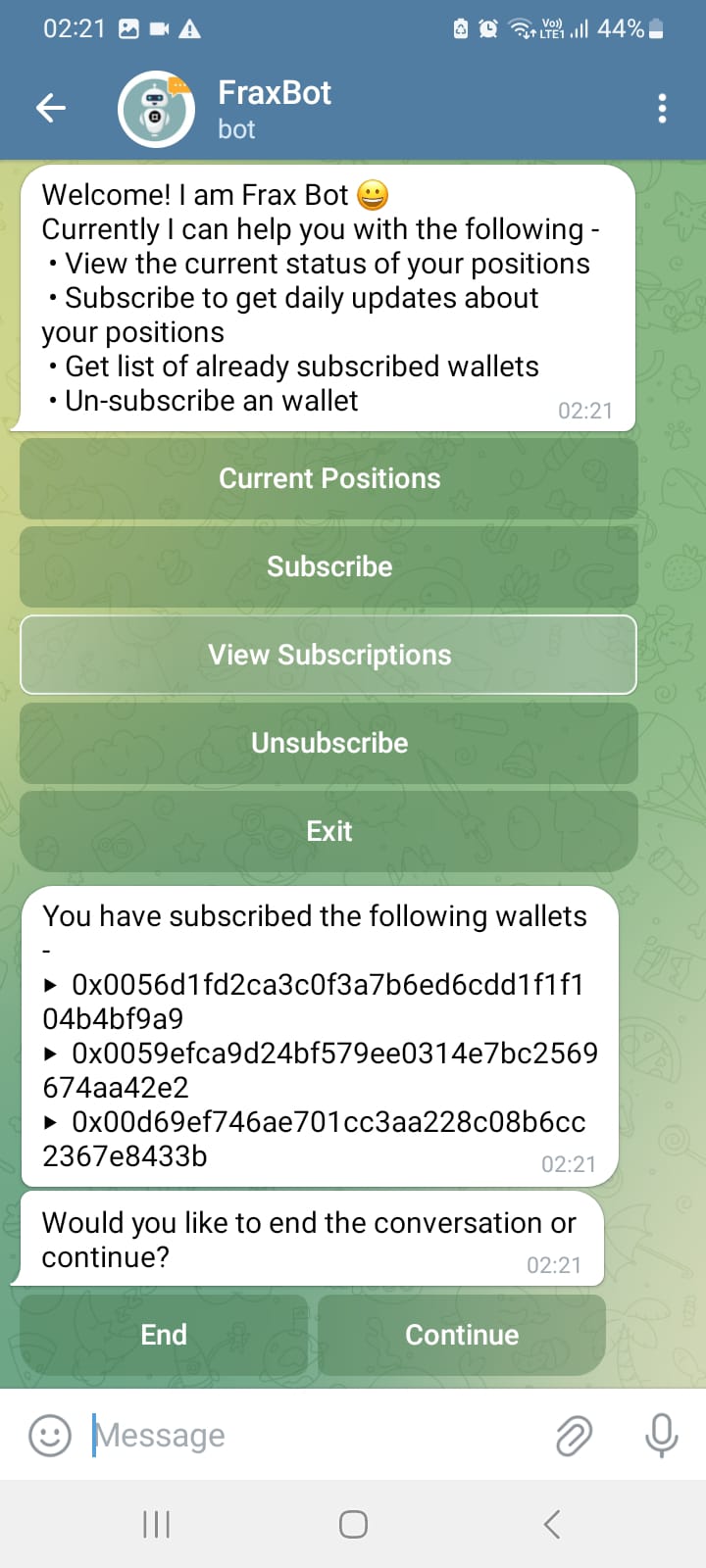Tap Continue to keep chatting
The width and height of the screenshot is (706, 1568).
click(x=461, y=1335)
